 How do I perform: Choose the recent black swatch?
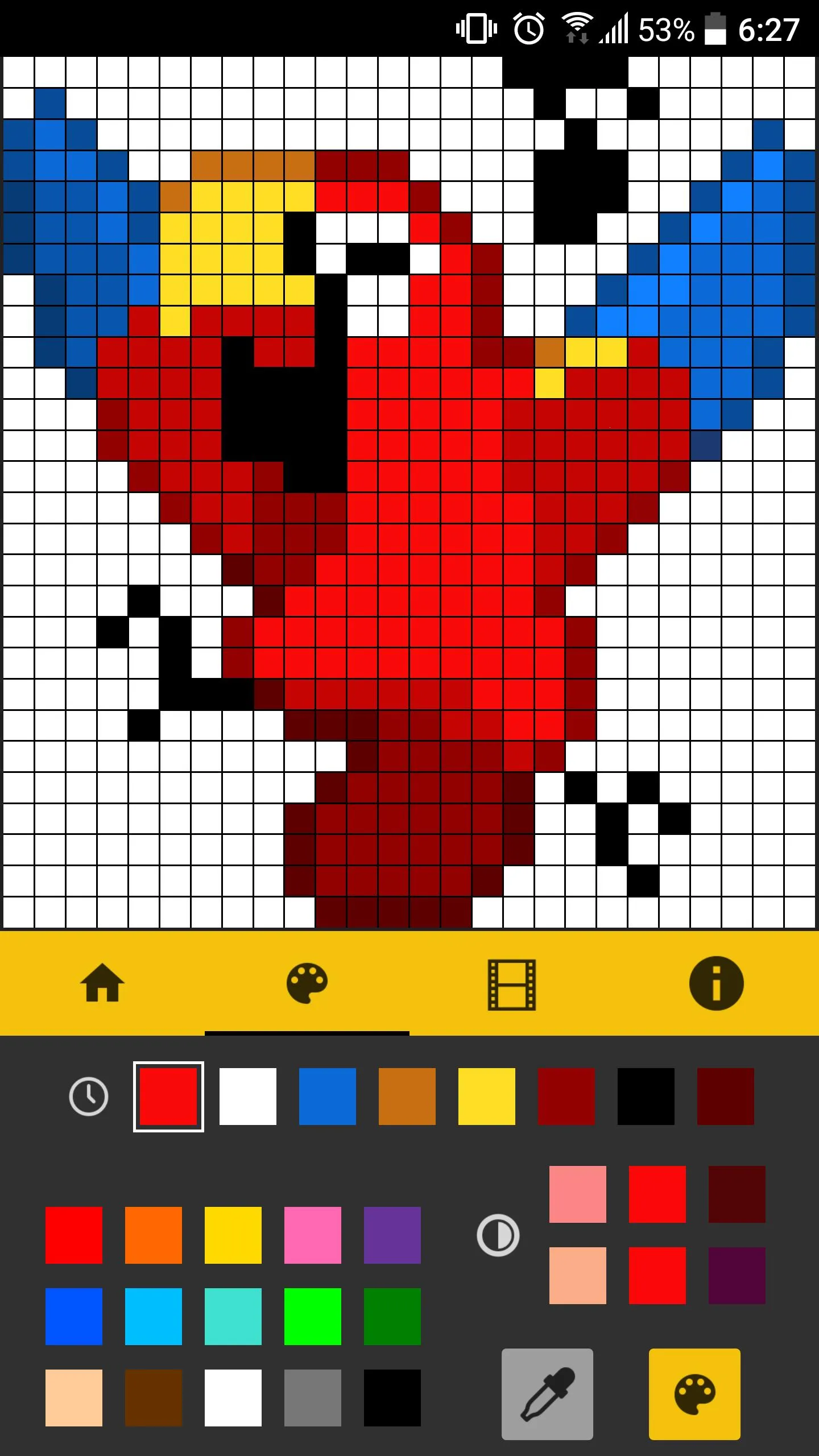(x=646, y=1096)
